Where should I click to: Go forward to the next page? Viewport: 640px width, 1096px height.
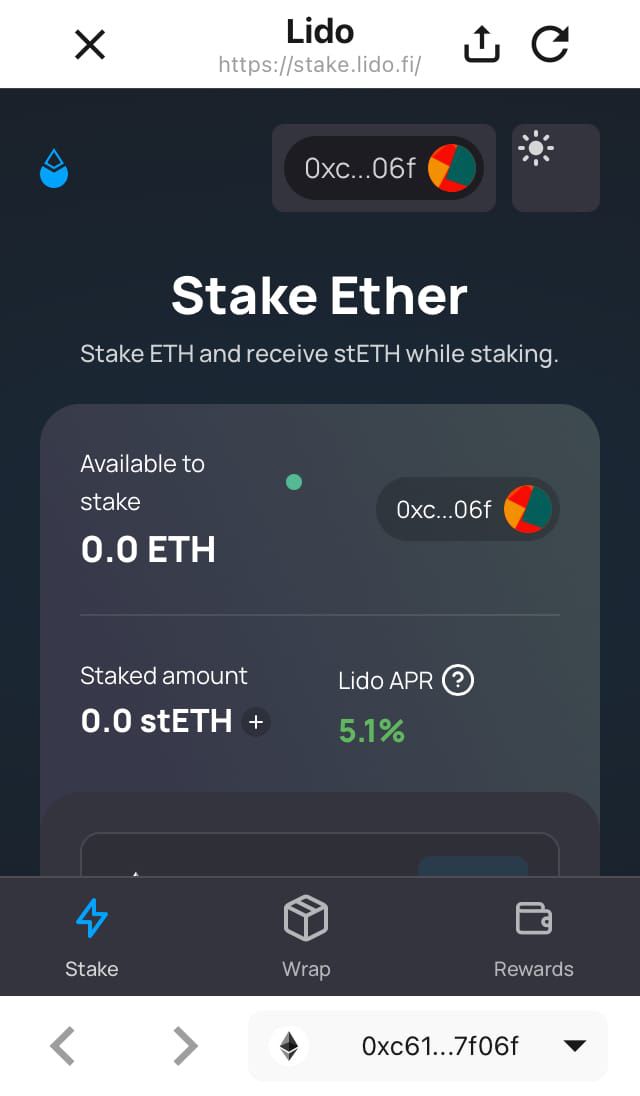(x=185, y=1046)
